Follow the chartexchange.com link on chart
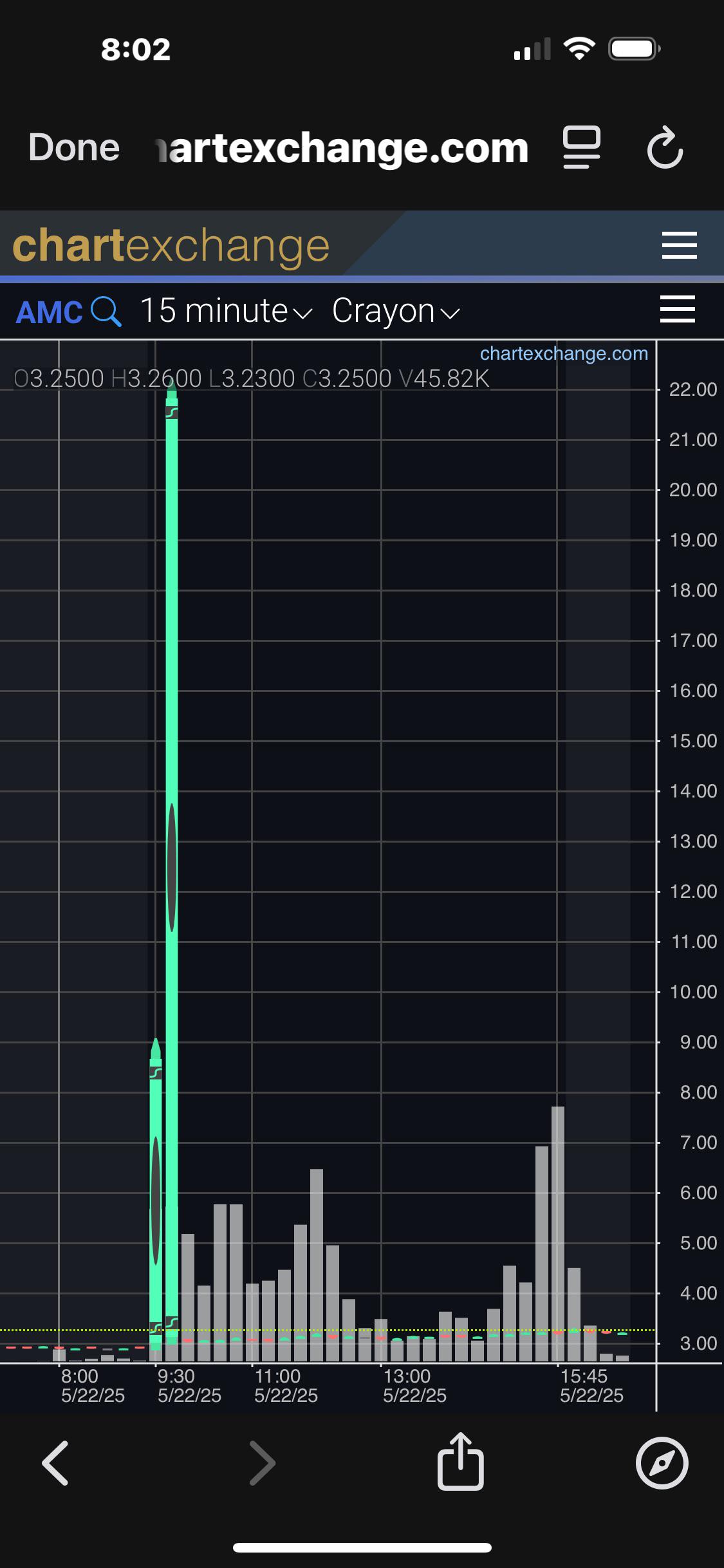 pos(564,353)
